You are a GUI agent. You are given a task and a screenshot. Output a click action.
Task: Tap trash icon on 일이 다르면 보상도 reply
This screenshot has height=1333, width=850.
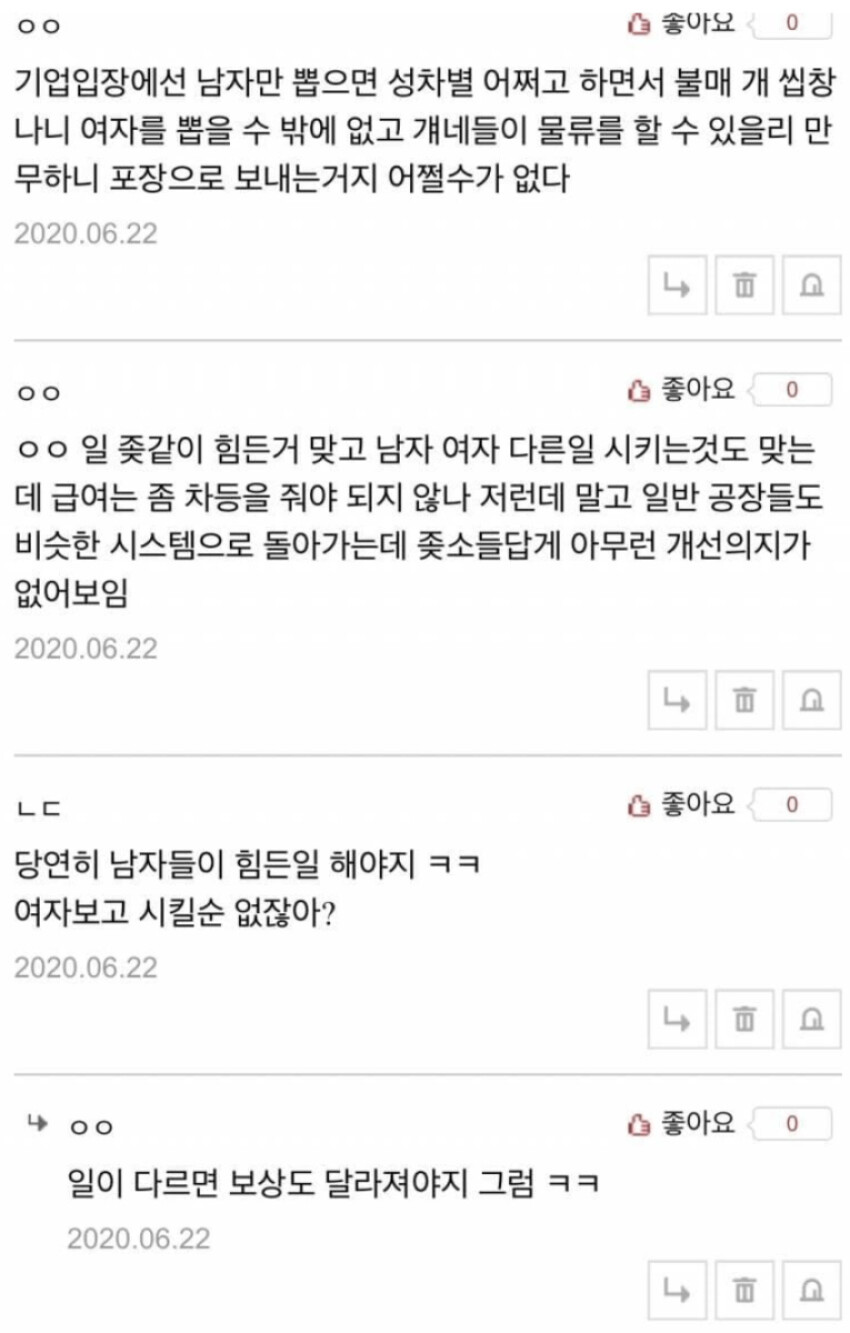coord(744,1291)
